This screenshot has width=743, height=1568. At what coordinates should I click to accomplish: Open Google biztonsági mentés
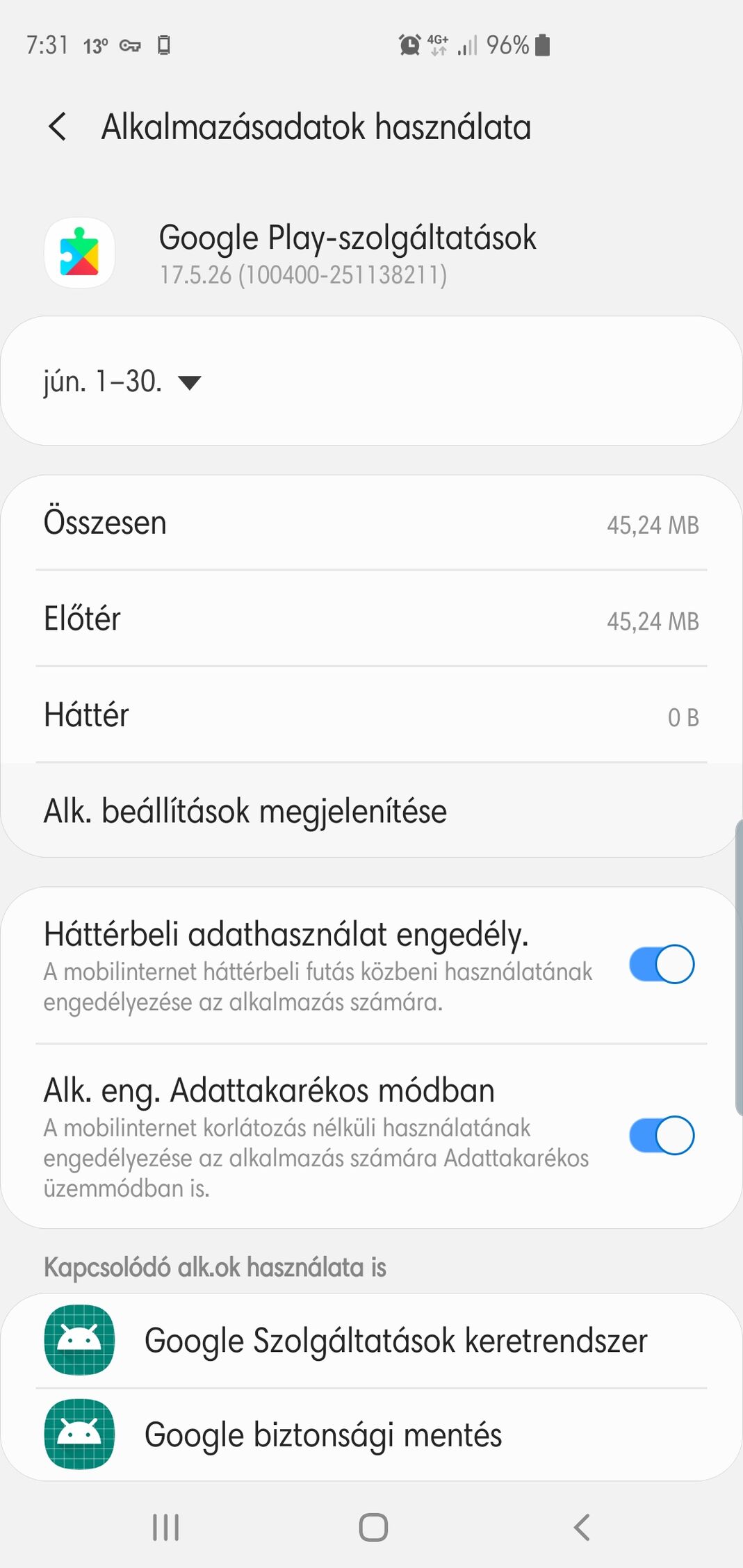(371, 1435)
